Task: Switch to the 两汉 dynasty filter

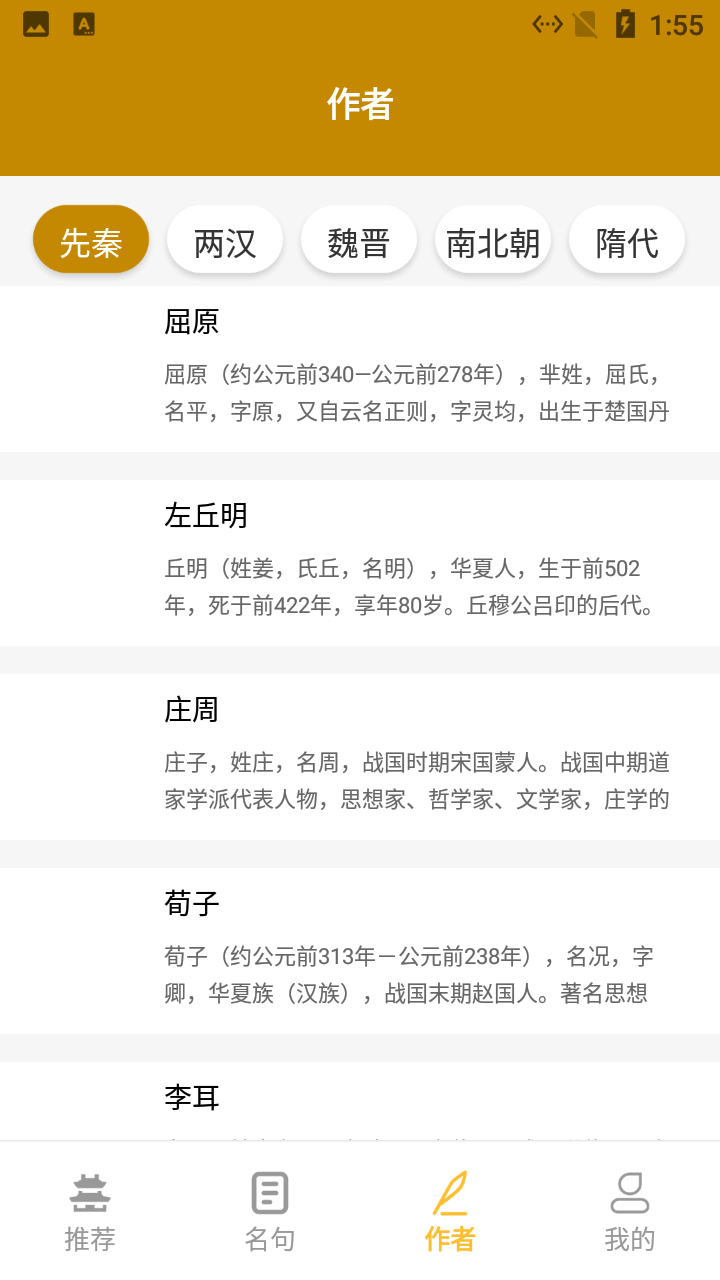Action: (225, 239)
